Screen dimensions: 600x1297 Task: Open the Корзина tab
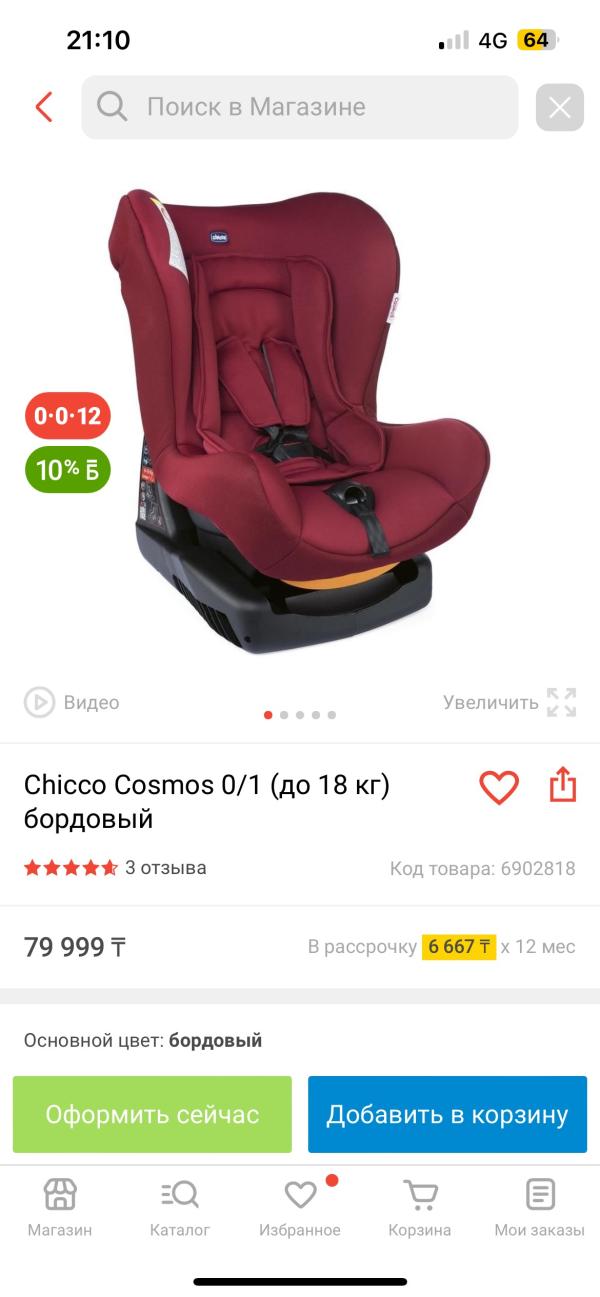point(420,1208)
